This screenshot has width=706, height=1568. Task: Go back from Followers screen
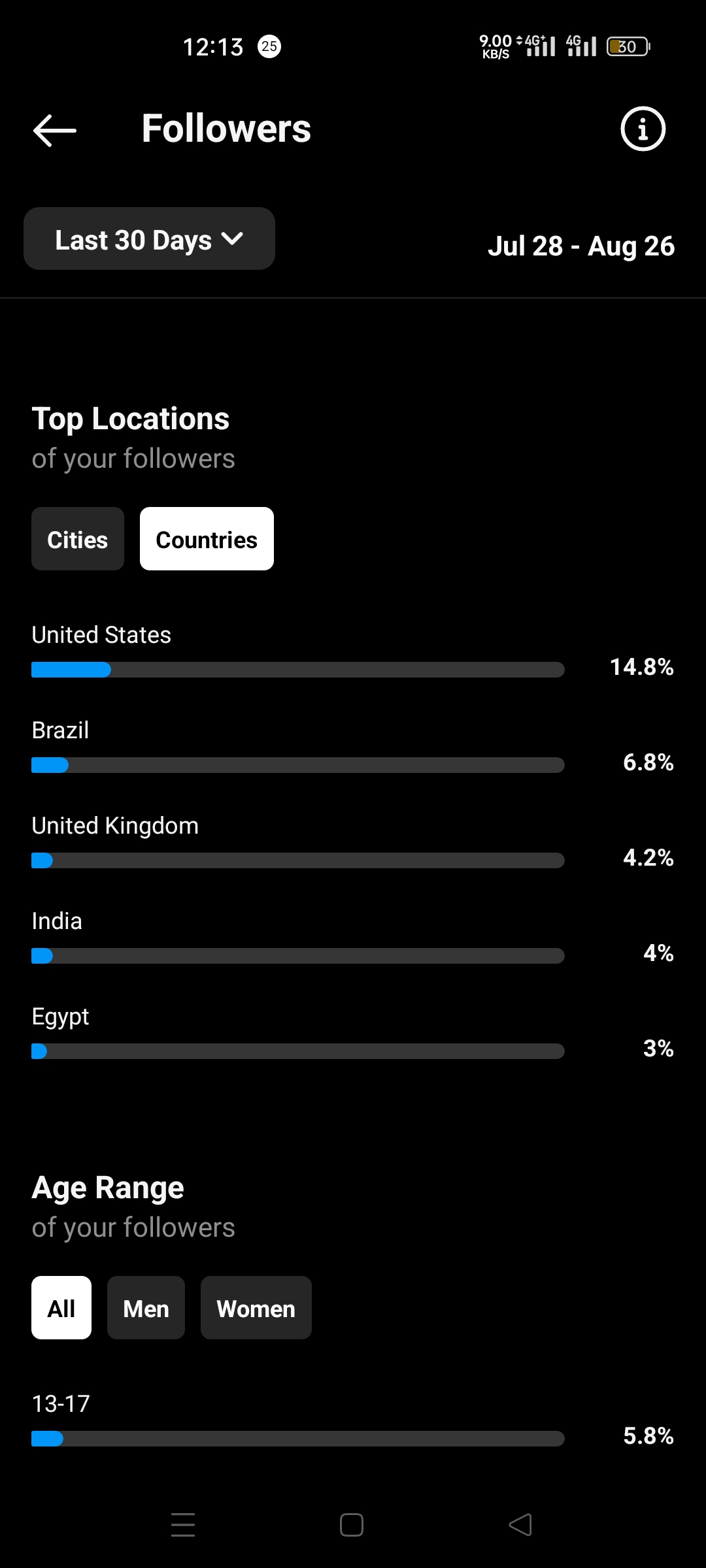click(x=55, y=130)
